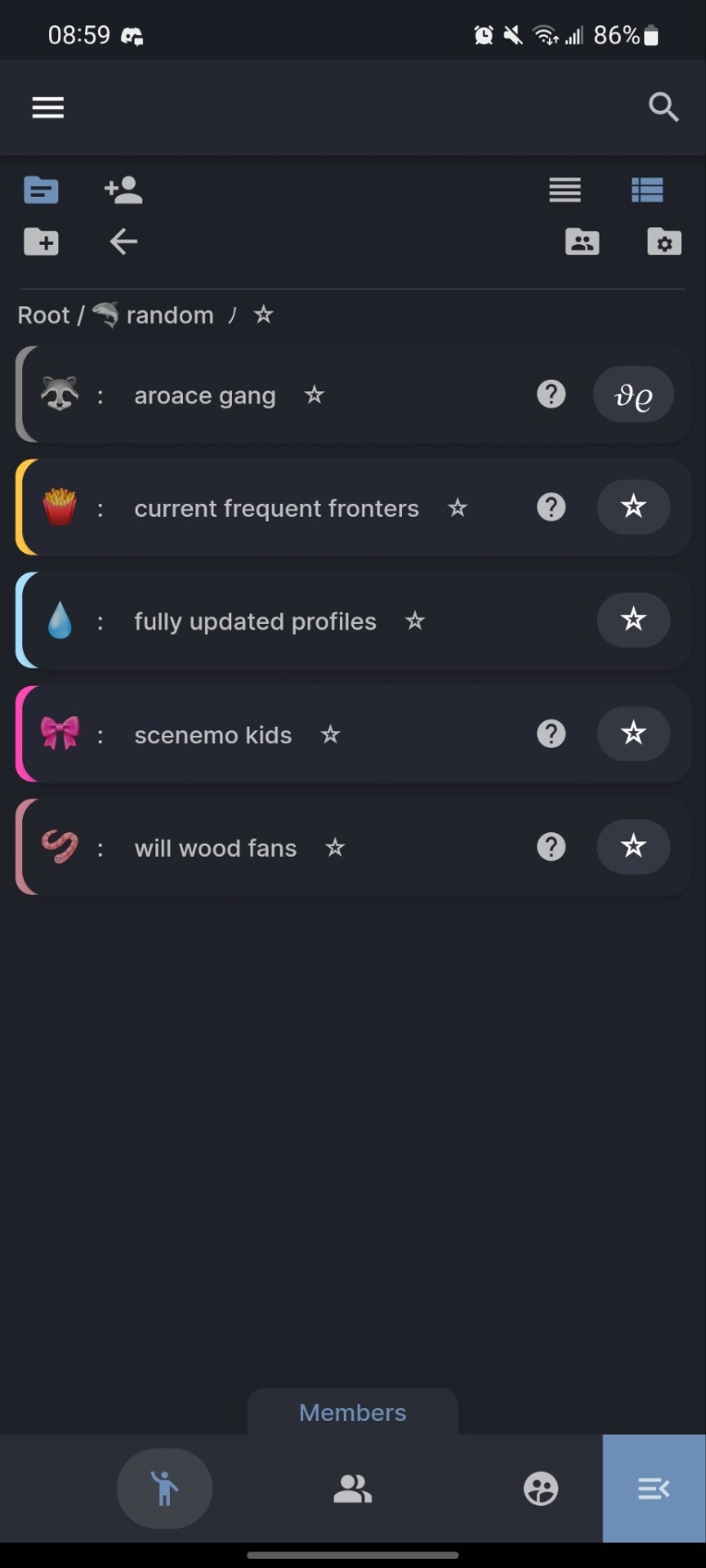Open the hamburger drawer menu

[x=47, y=107]
